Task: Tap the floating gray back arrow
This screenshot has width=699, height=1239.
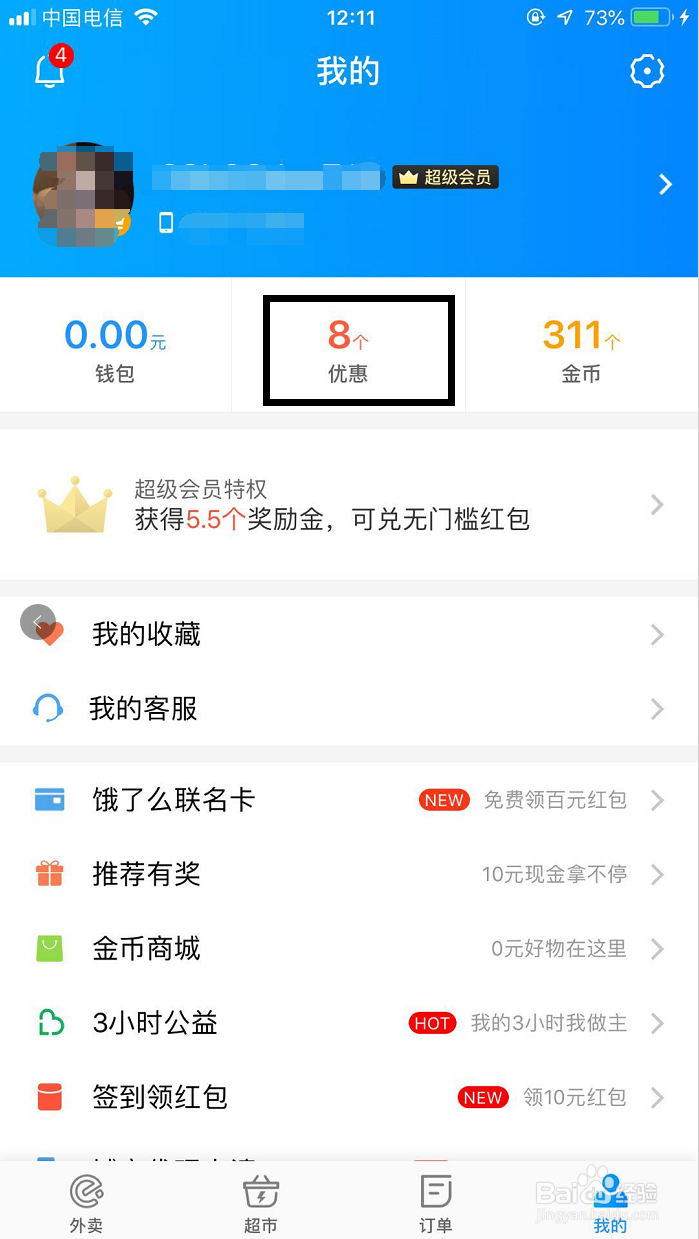Action: click(x=38, y=622)
